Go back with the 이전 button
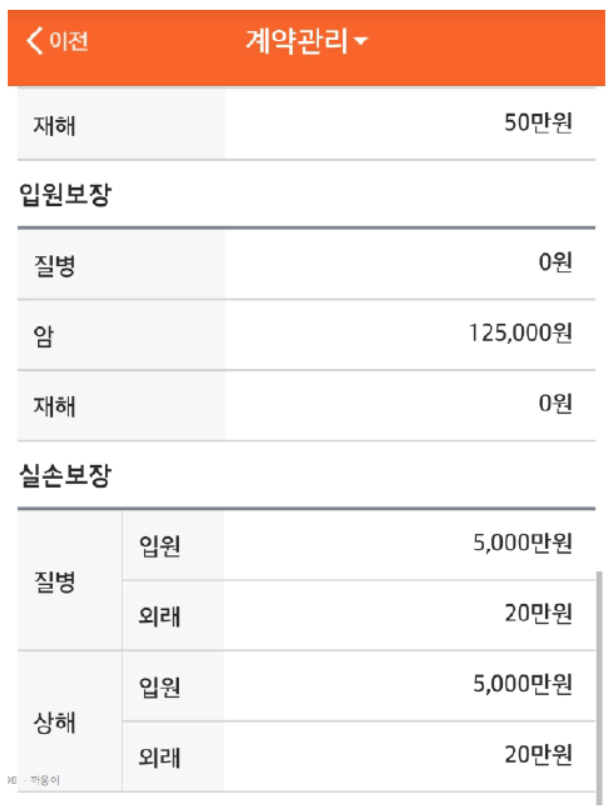The width and height of the screenshot is (610, 806). (x=57, y=41)
